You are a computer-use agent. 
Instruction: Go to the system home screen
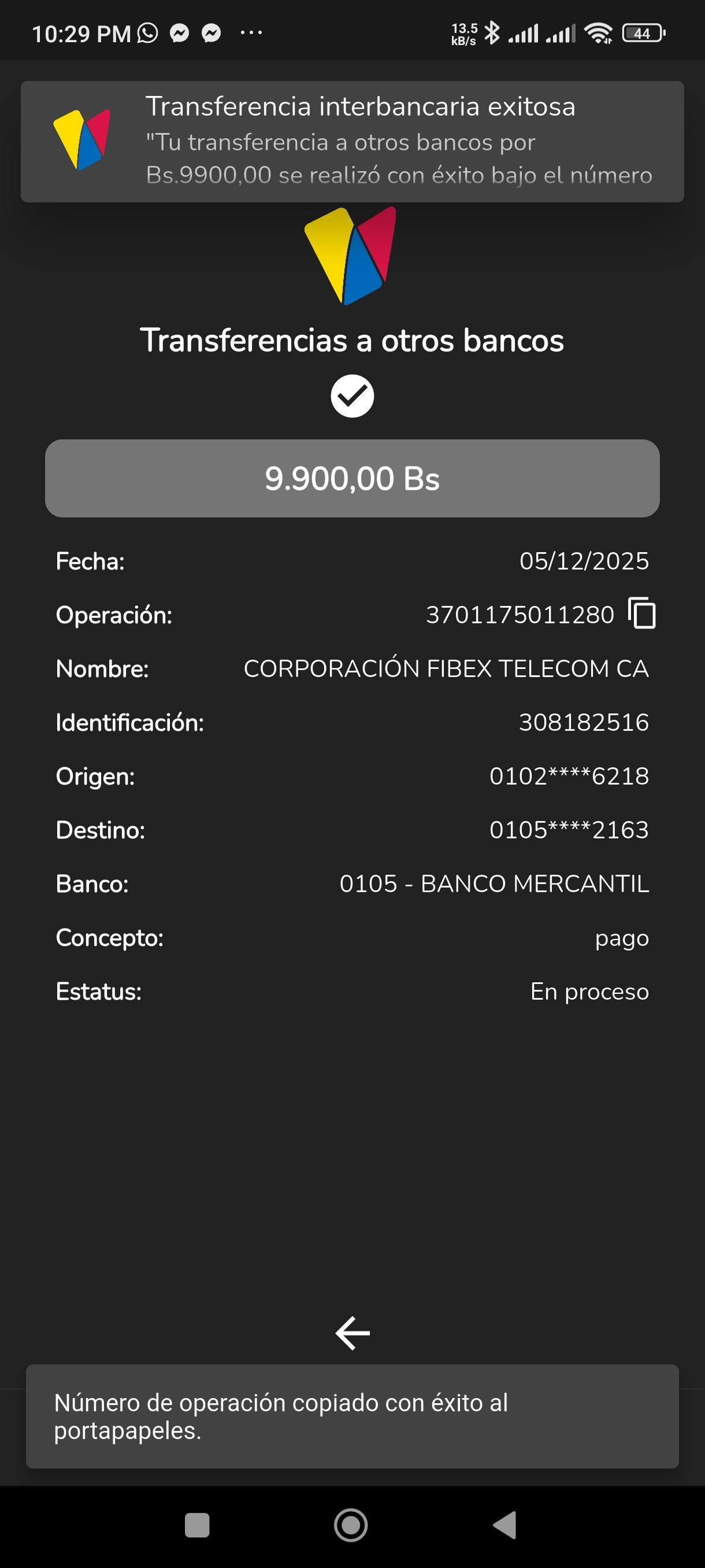pyautogui.click(x=351, y=1525)
